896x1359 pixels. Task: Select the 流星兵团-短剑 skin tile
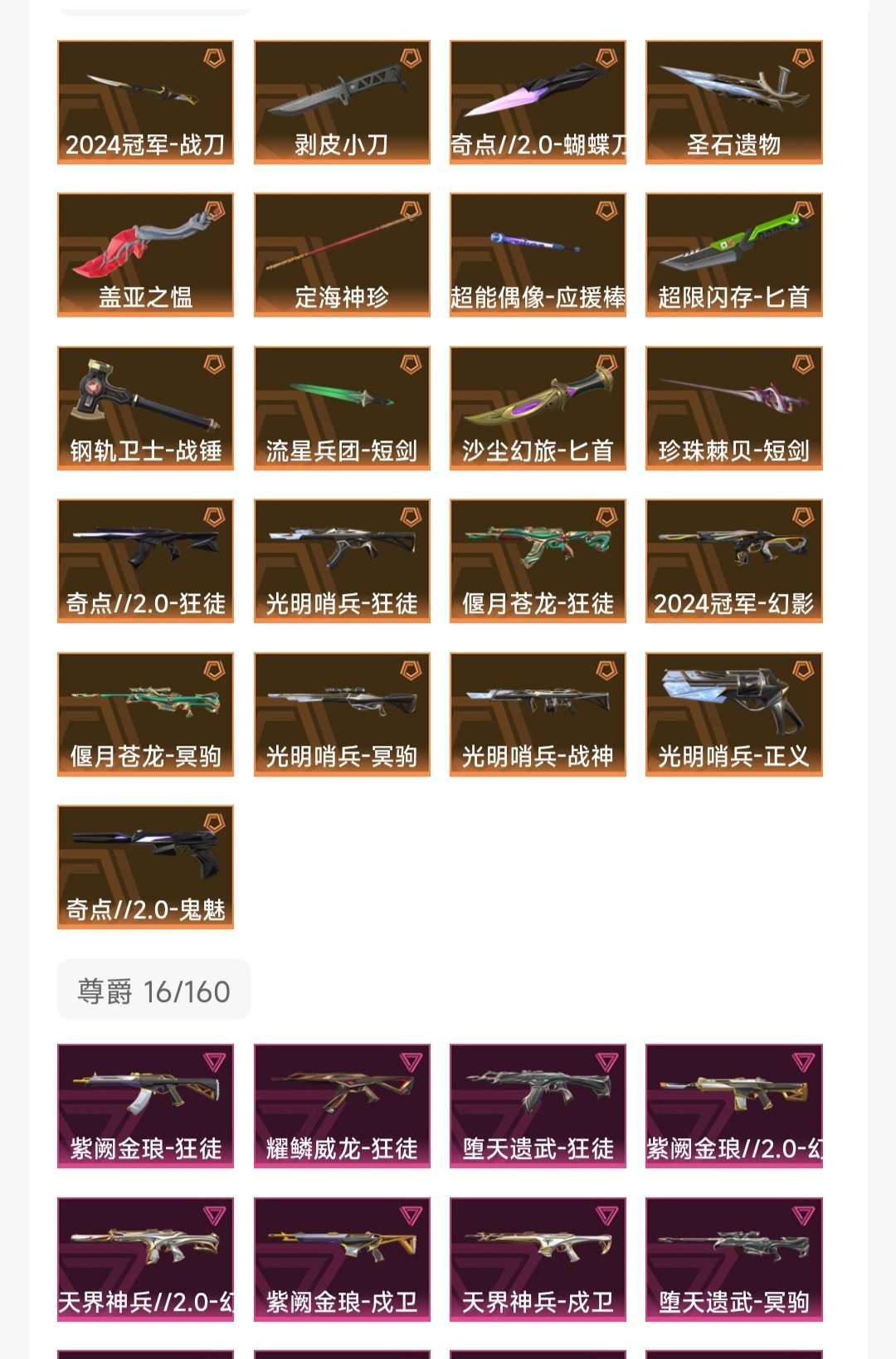pyautogui.click(x=342, y=408)
